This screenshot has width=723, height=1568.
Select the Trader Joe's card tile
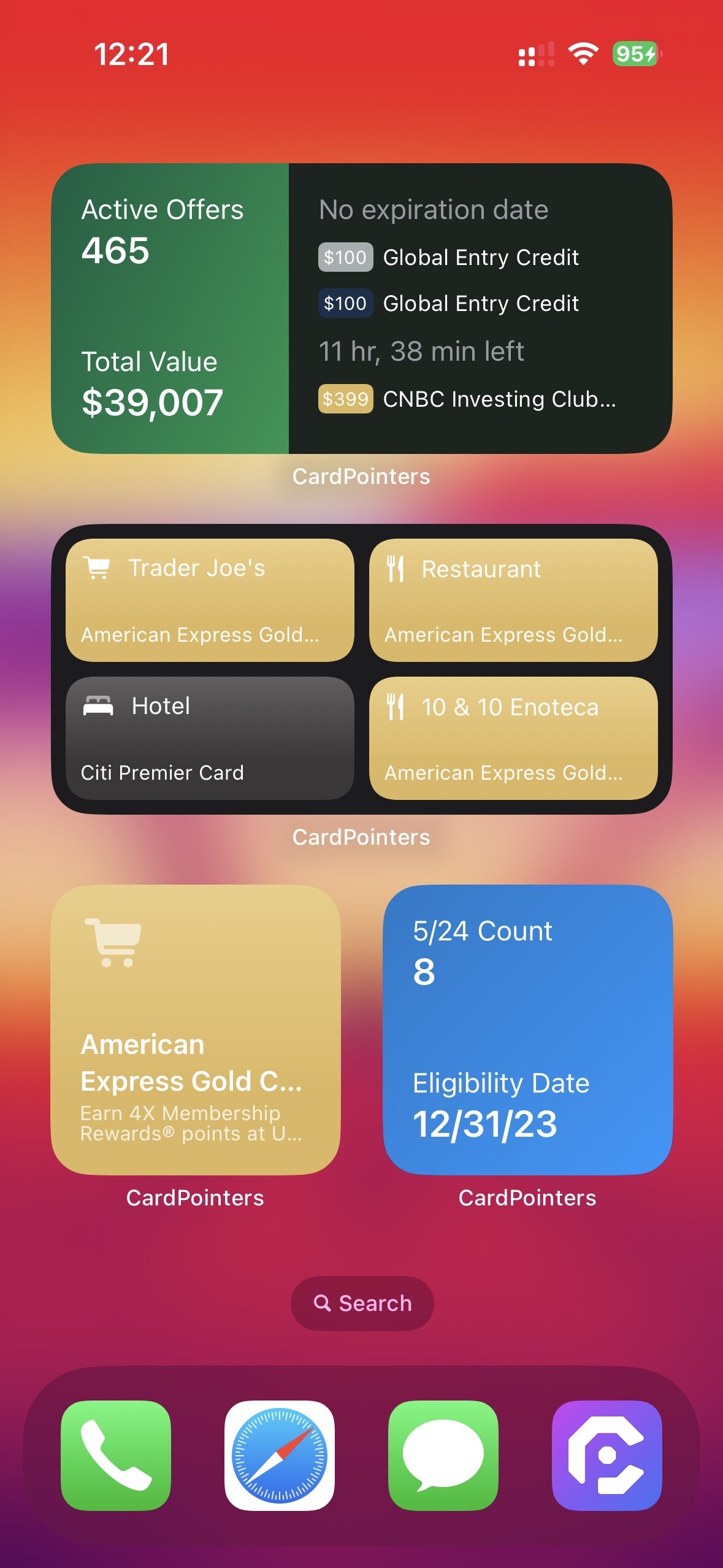click(210, 600)
